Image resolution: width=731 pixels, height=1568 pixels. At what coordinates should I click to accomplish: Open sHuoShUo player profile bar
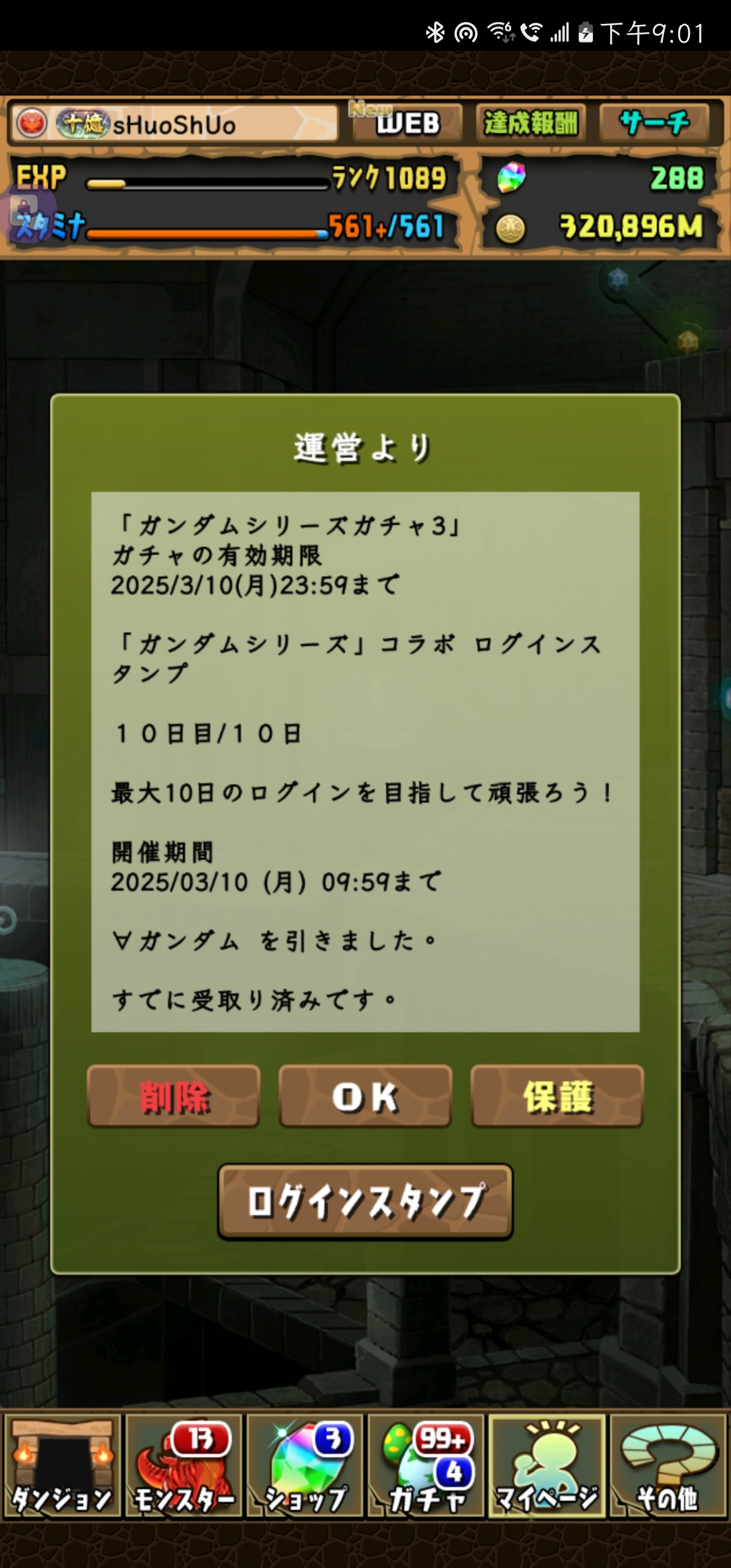point(174,125)
